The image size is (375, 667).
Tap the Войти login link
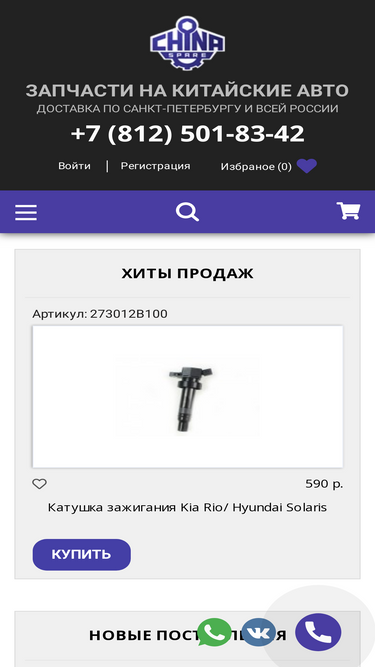pos(74,166)
